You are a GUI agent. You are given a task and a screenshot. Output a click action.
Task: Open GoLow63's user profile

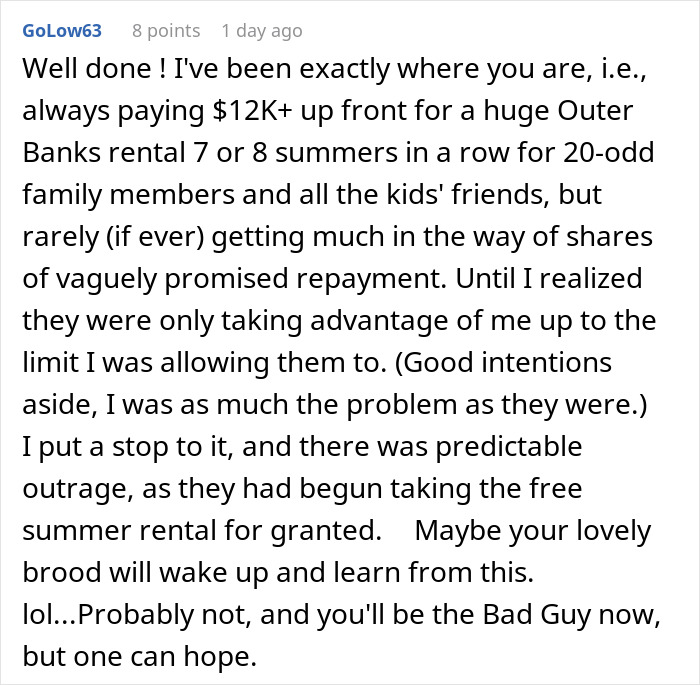point(61,31)
